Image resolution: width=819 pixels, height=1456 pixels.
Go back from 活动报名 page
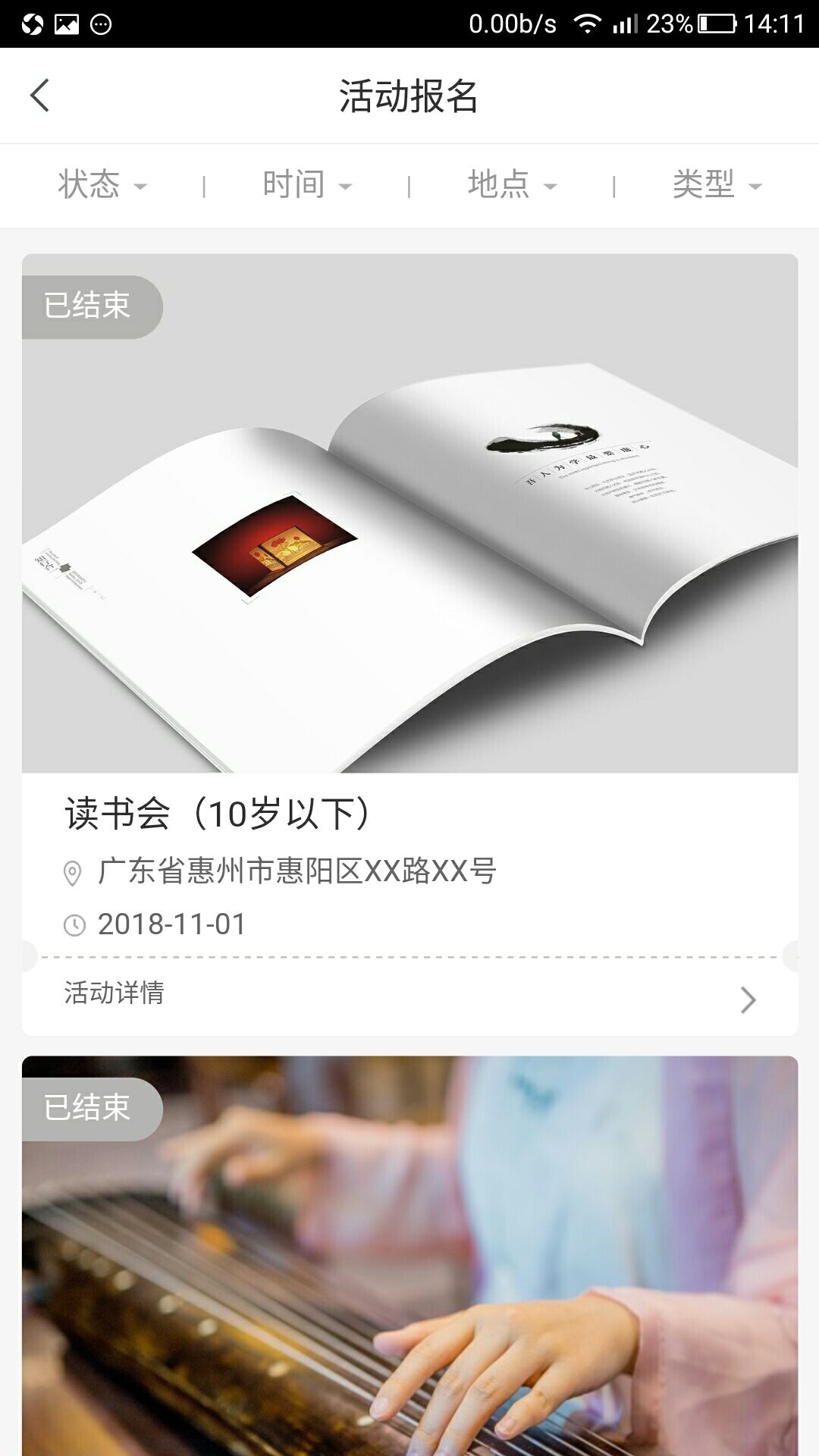39,96
